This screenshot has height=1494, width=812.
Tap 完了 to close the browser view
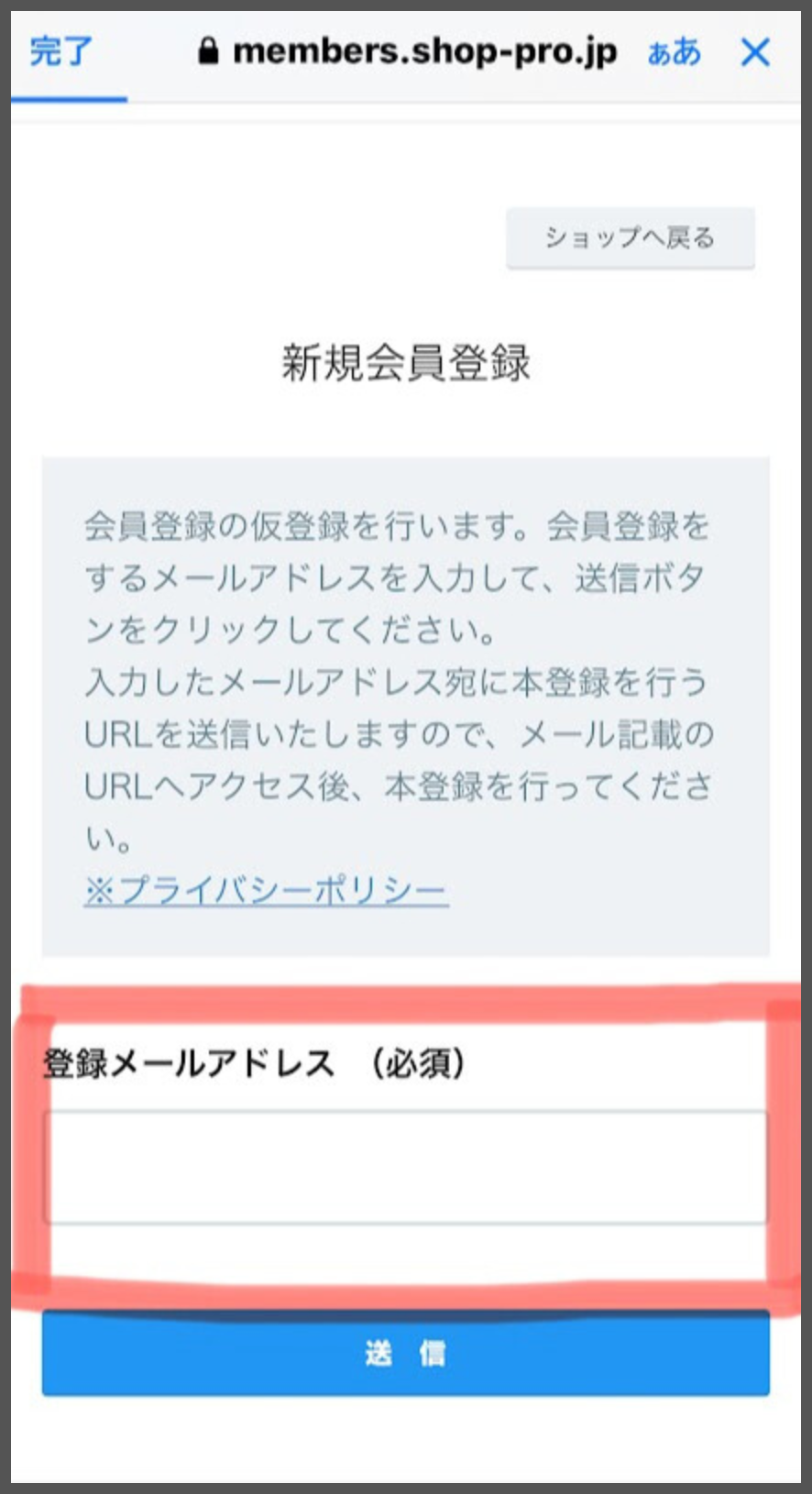tap(60, 51)
